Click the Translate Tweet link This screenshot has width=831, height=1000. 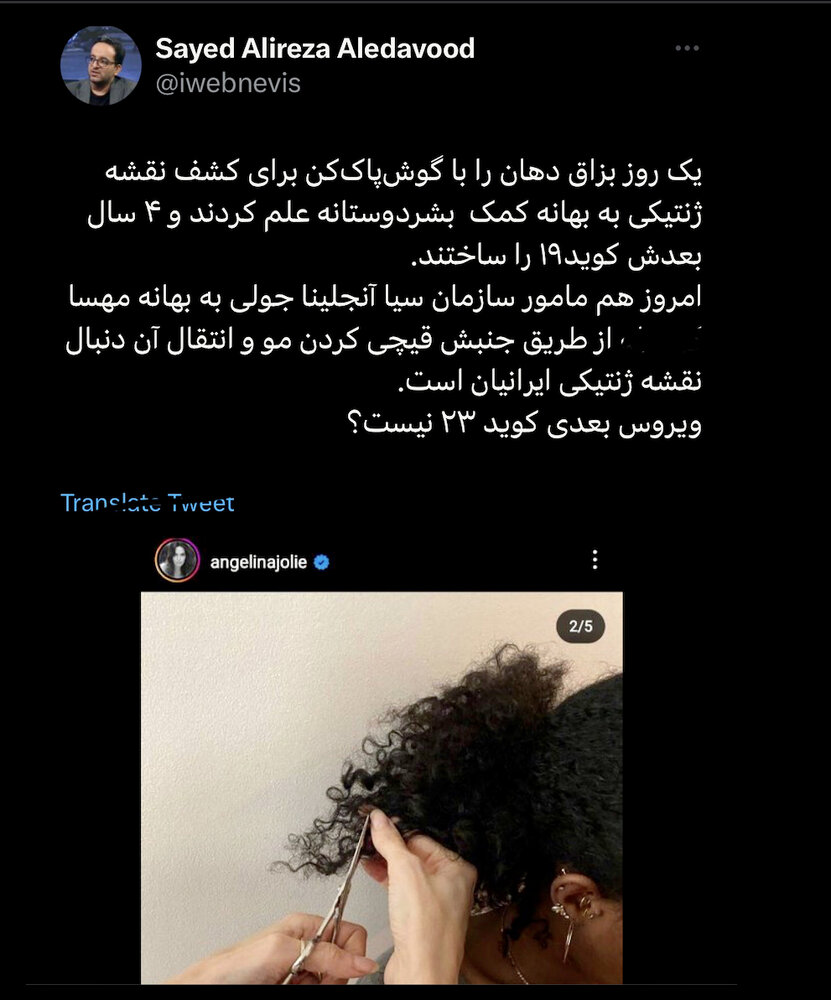tap(147, 503)
